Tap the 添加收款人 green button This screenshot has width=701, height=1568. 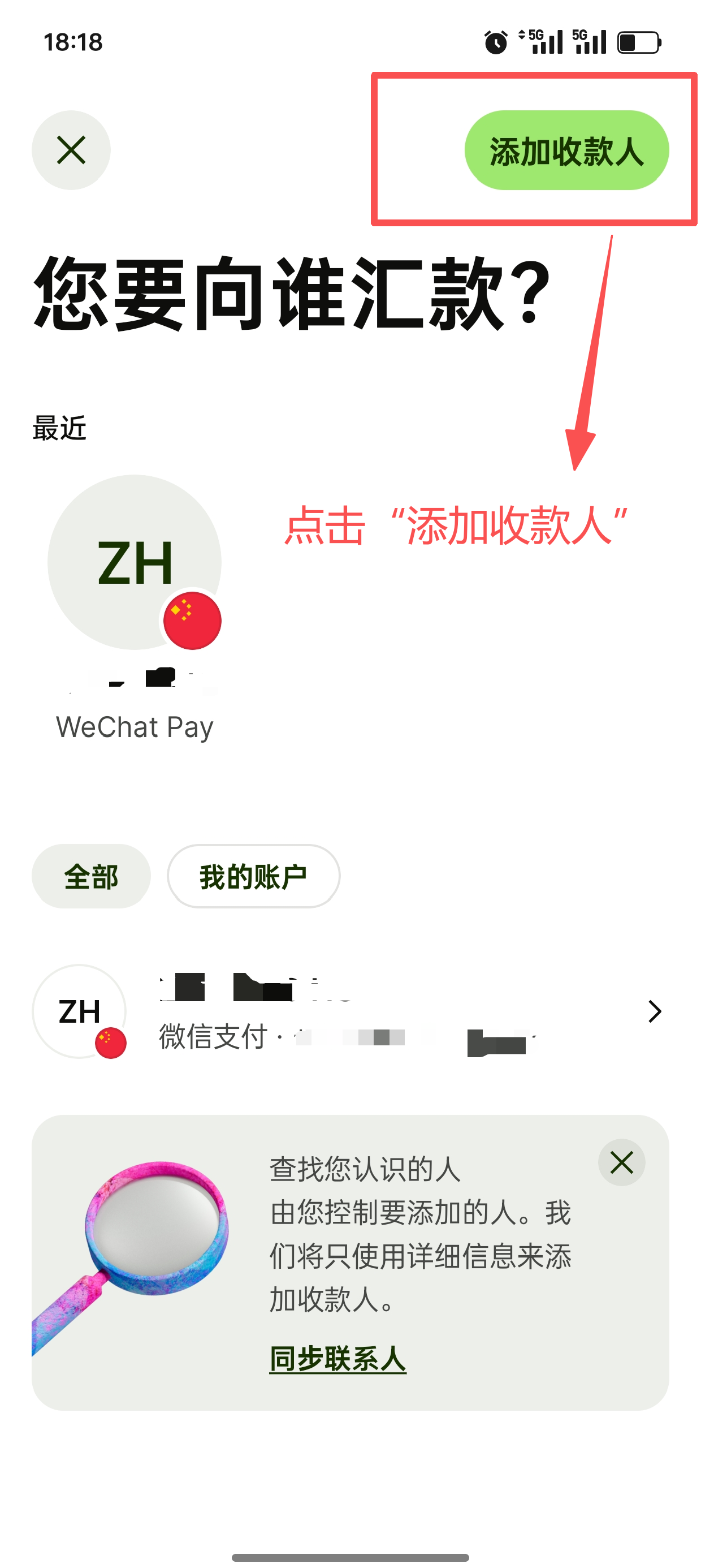click(x=566, y=150)
